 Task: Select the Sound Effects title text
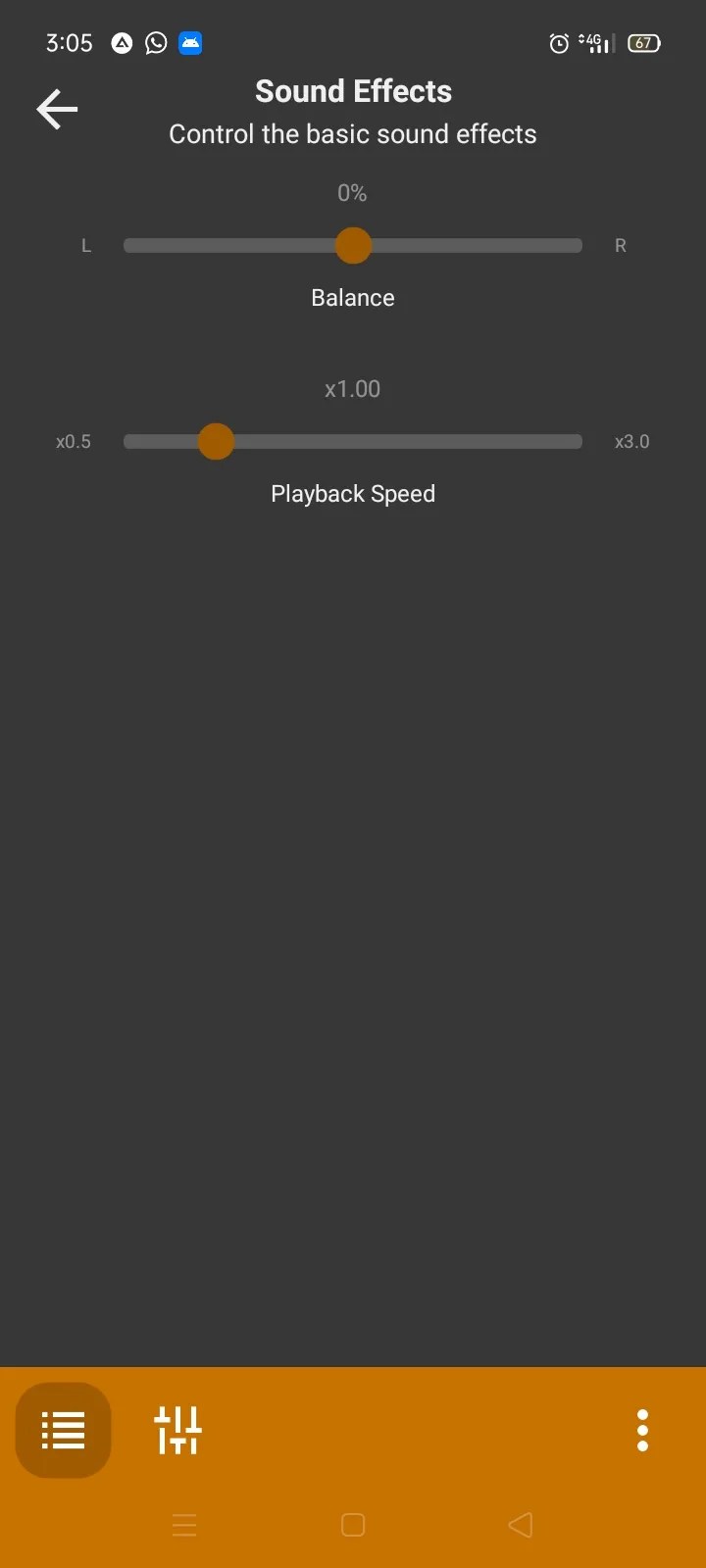[353, 91]
